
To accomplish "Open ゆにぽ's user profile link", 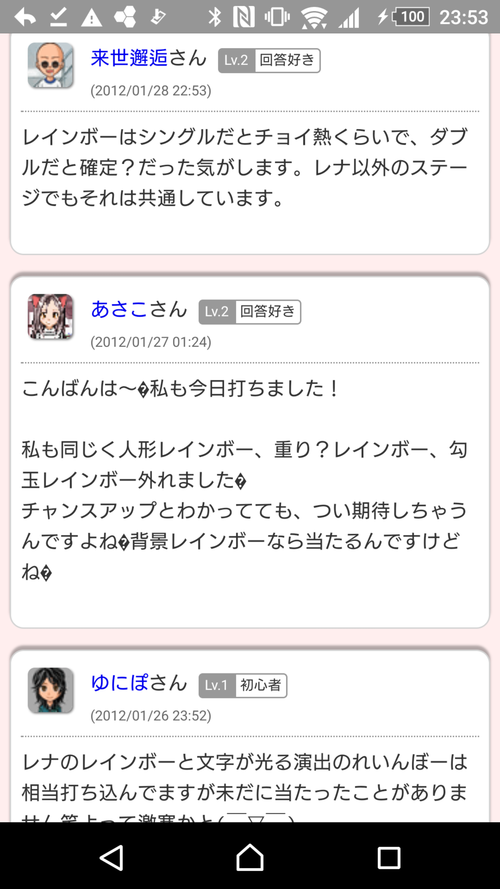I will (x=119, y=683).
